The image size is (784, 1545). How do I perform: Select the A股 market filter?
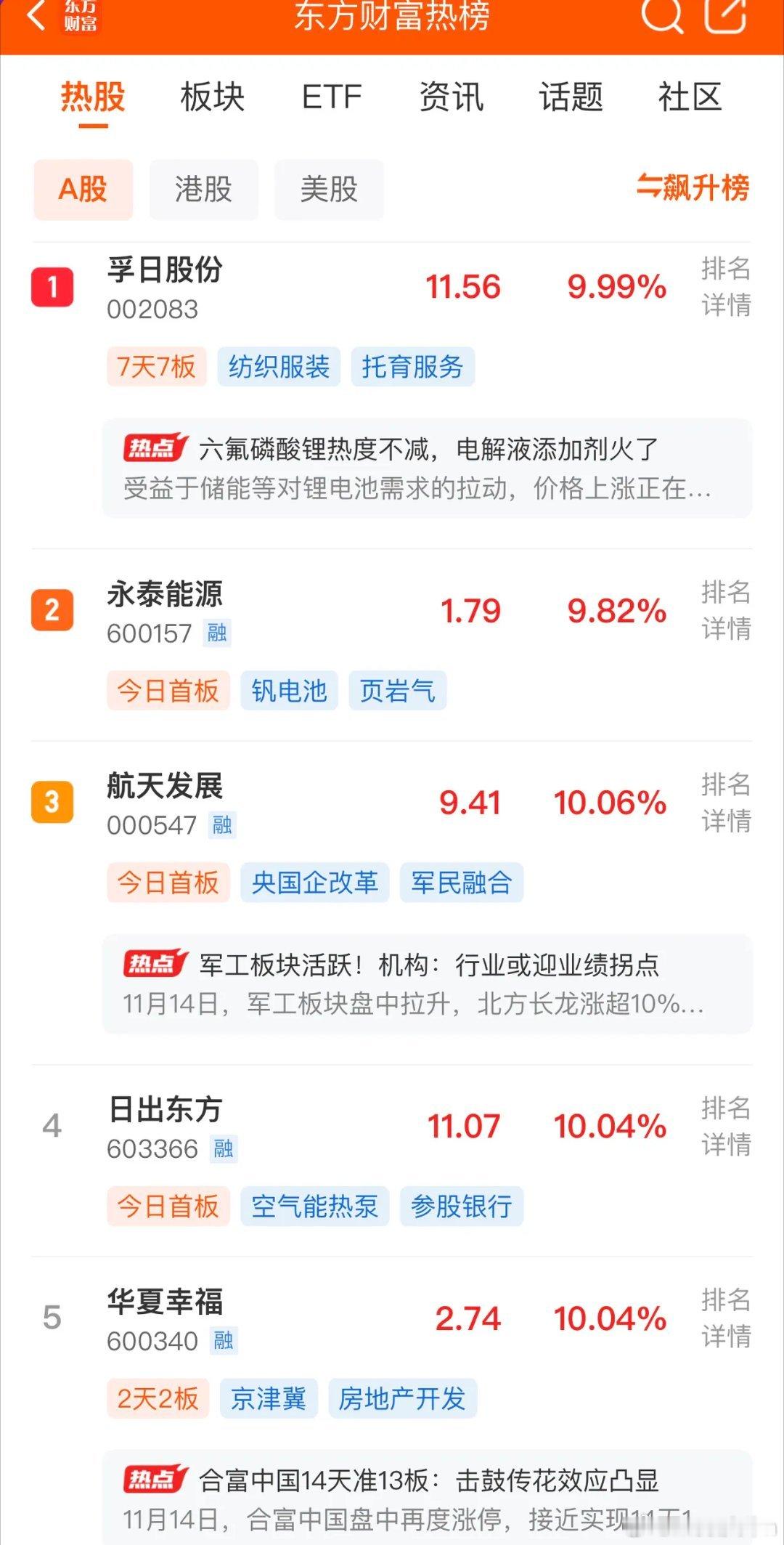[83, 188]
